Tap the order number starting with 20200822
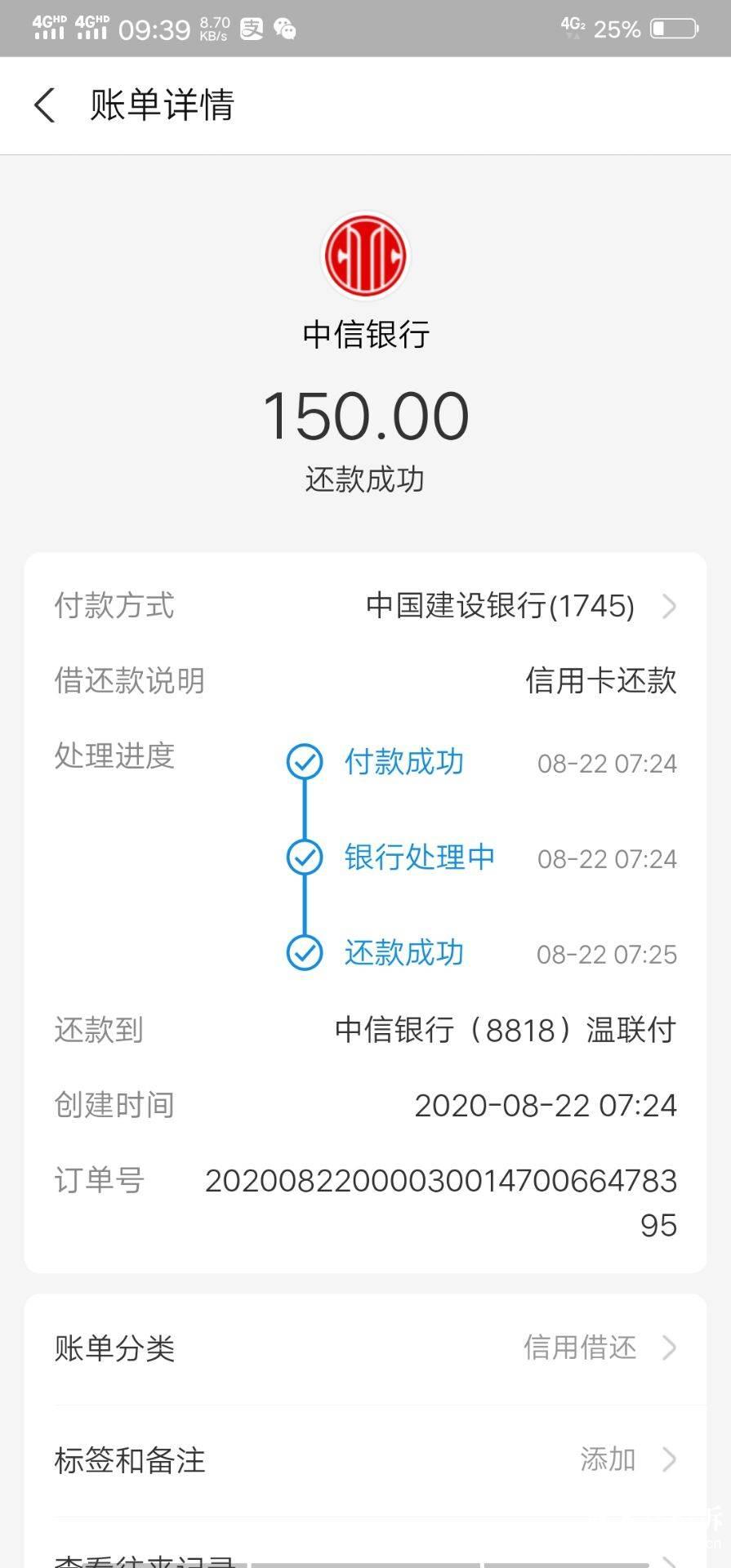Screen dimensions: 731x1568 [441, 1180]
